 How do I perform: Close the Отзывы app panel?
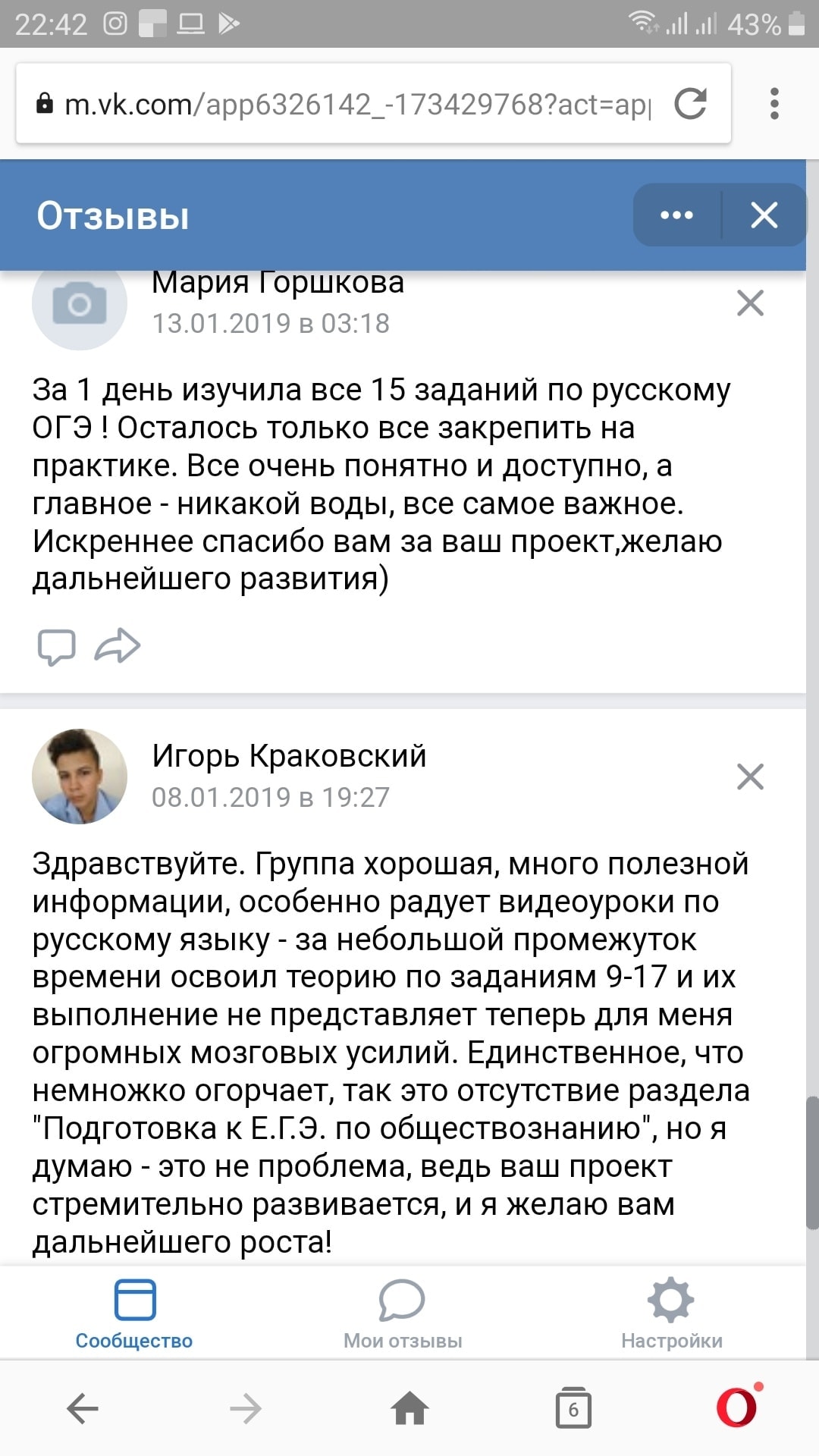(764, 215)
